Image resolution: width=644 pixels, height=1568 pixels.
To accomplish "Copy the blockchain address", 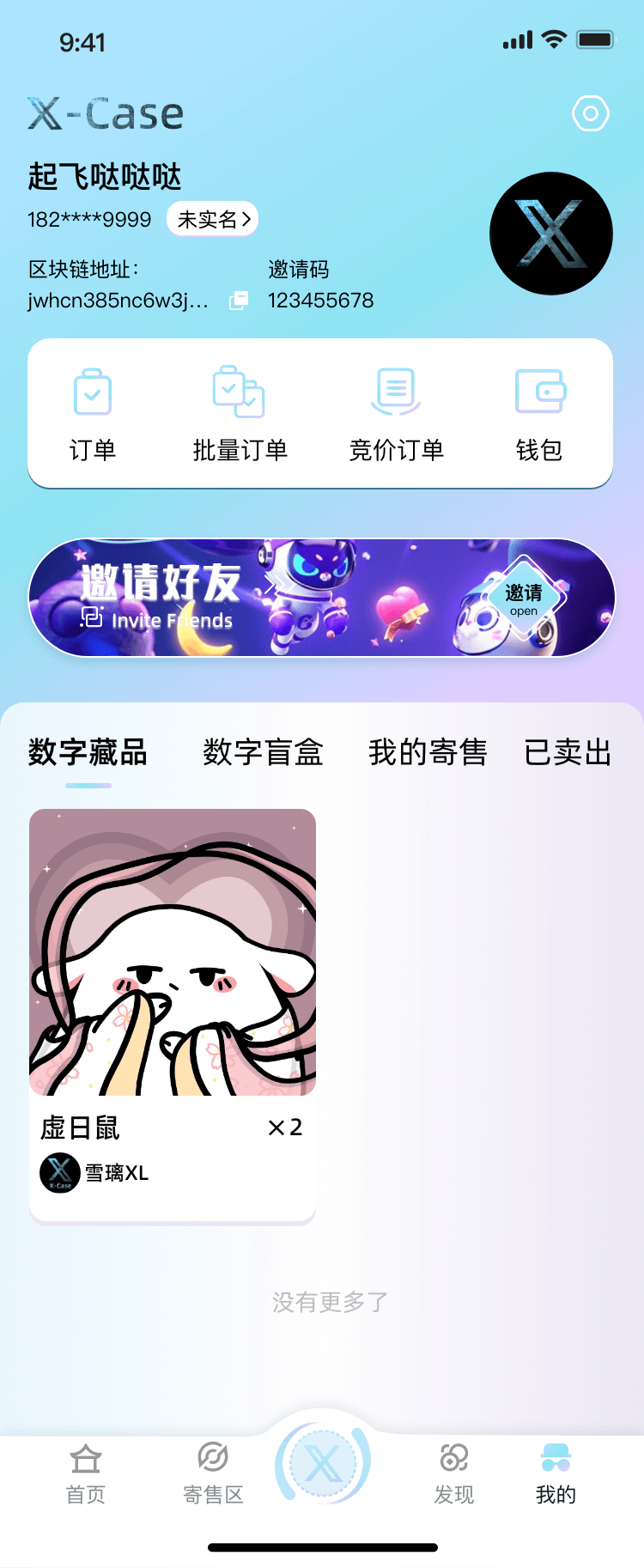I will pos(239,301).
